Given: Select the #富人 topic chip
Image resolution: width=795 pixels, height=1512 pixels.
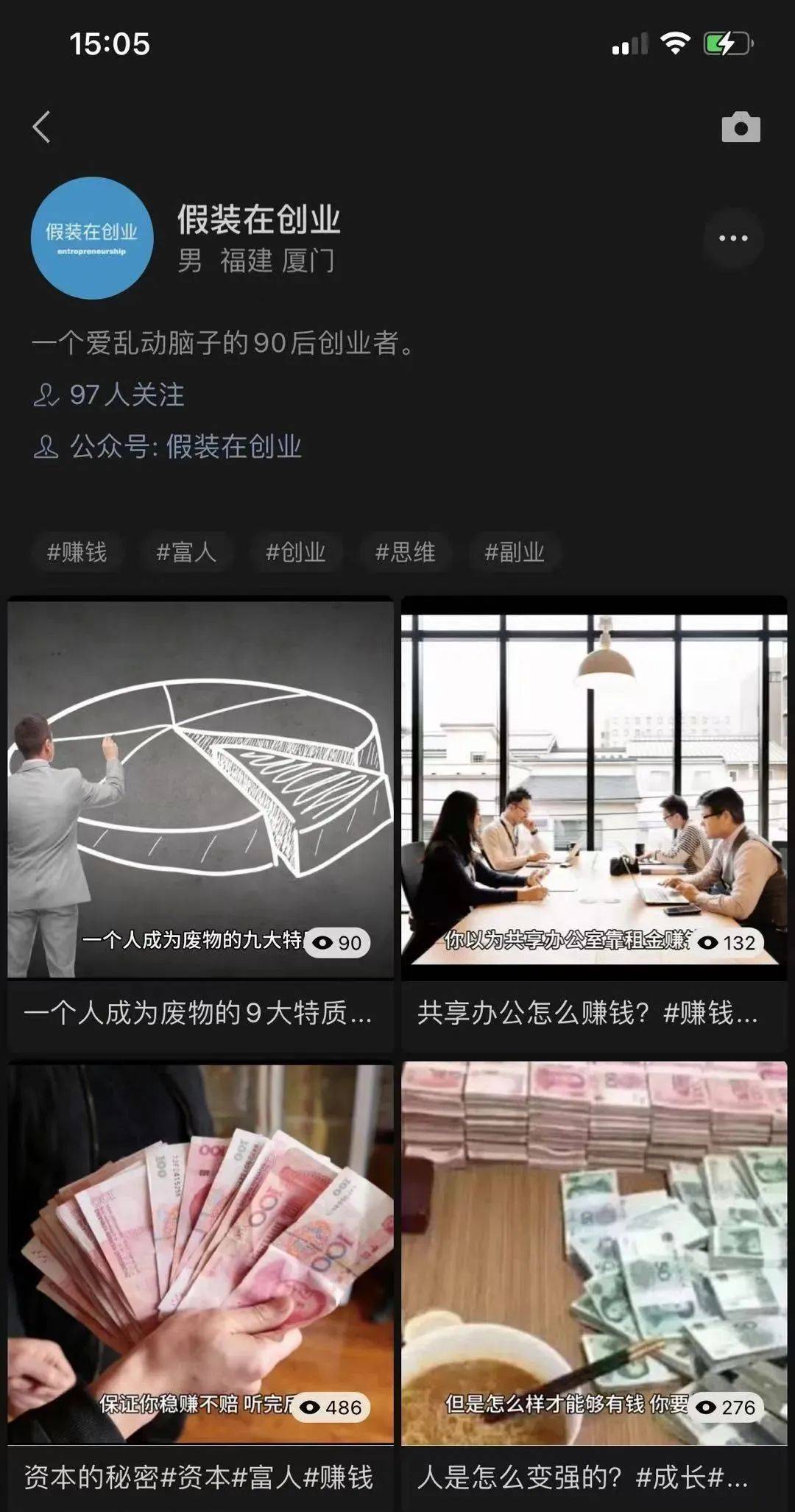Looking at the screenshot, I should 186,552.
